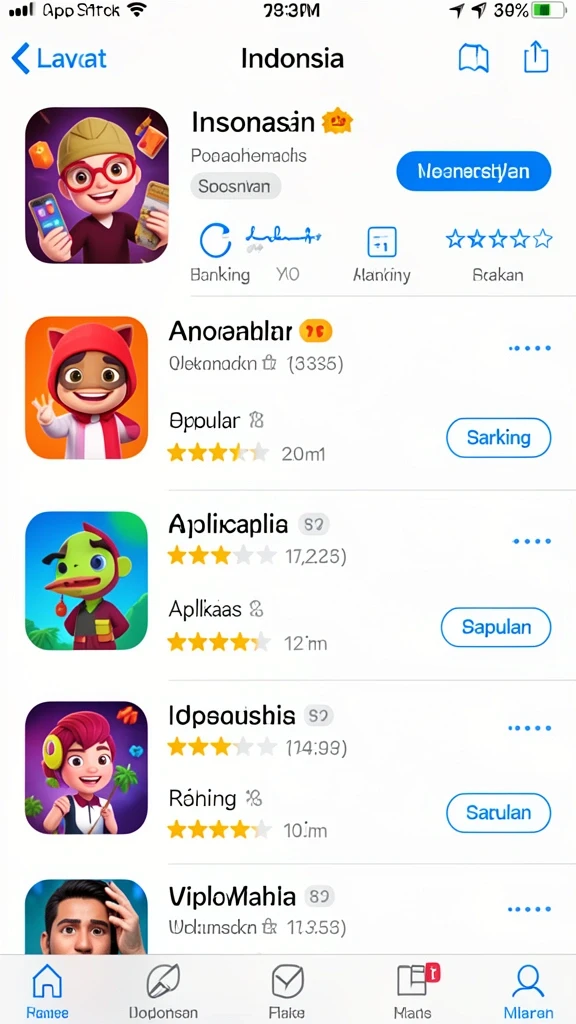
Task: Switch to the Mlaren tab
Action: 528,991
